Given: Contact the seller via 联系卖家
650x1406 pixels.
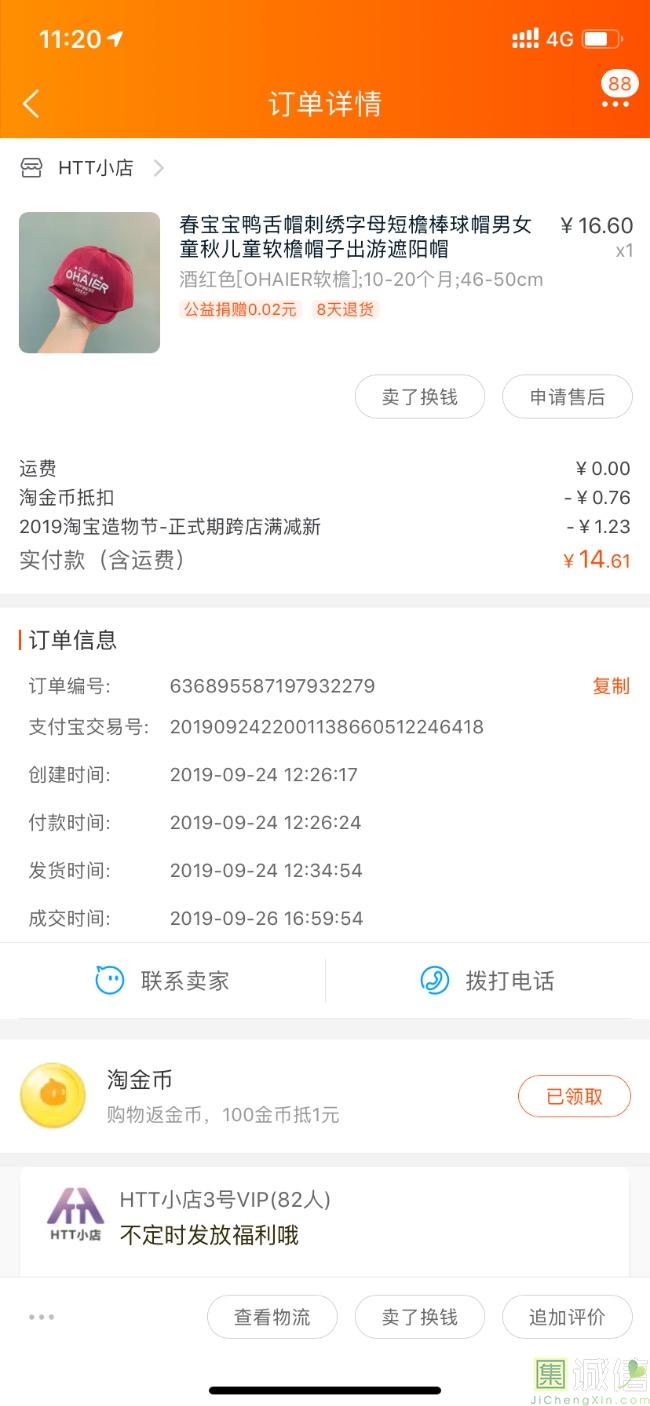Looking at the screenshot, I should (x=162, y=981).
